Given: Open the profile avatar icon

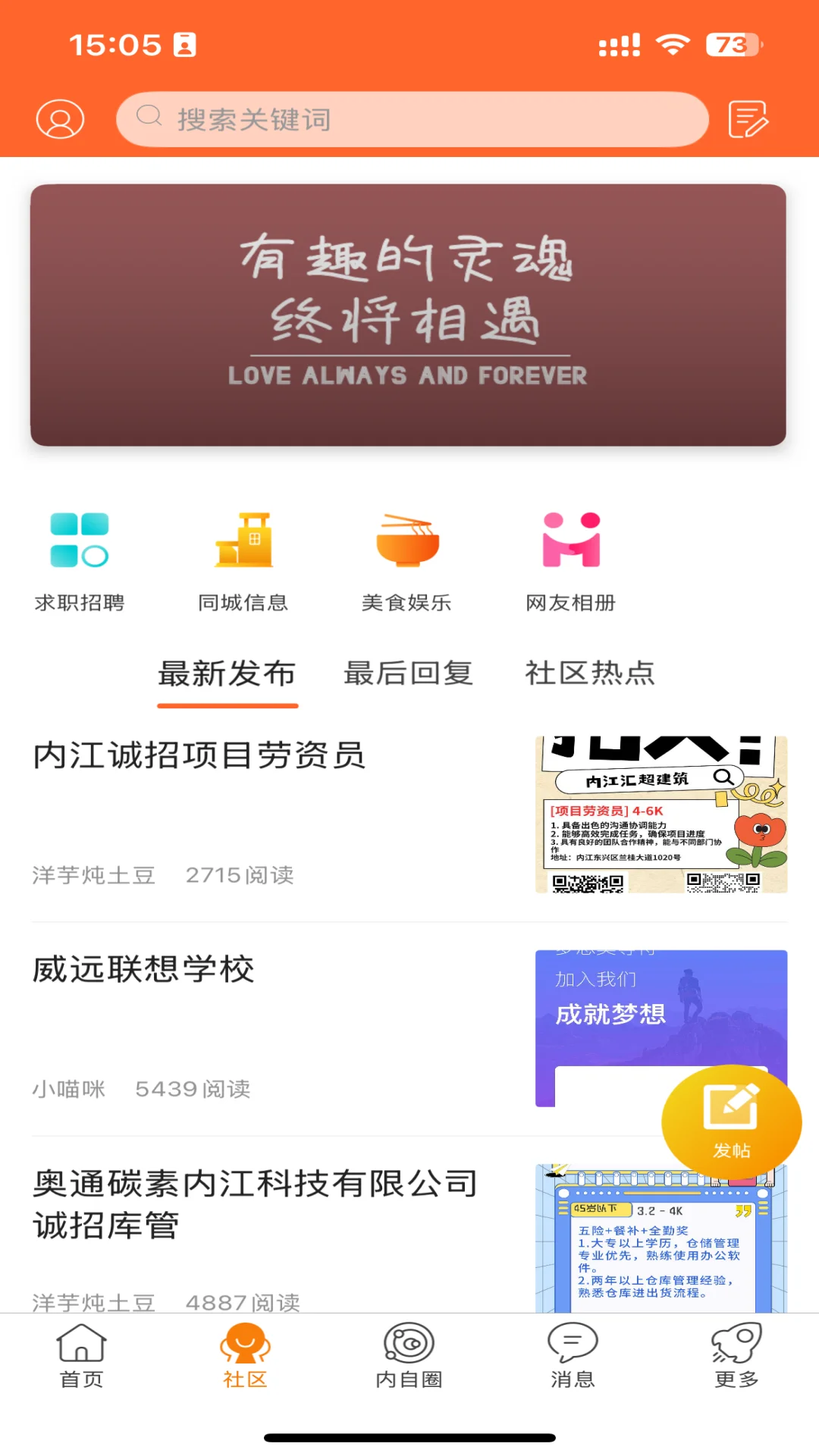Looking at the screenshot, I should point(59,118).
